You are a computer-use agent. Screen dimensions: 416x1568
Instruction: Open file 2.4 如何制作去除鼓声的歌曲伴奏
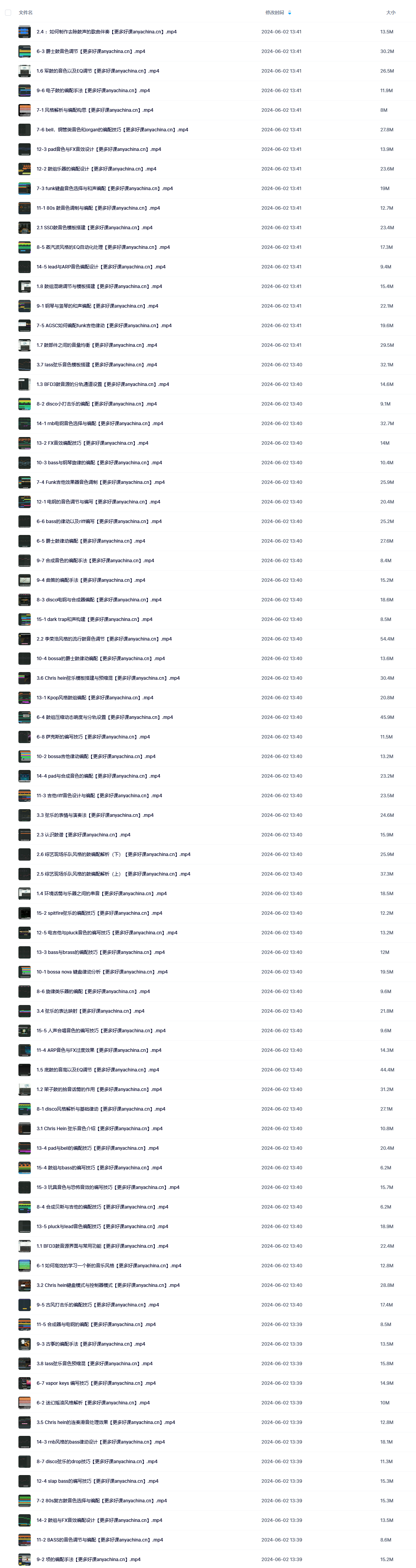pos(106,31)
